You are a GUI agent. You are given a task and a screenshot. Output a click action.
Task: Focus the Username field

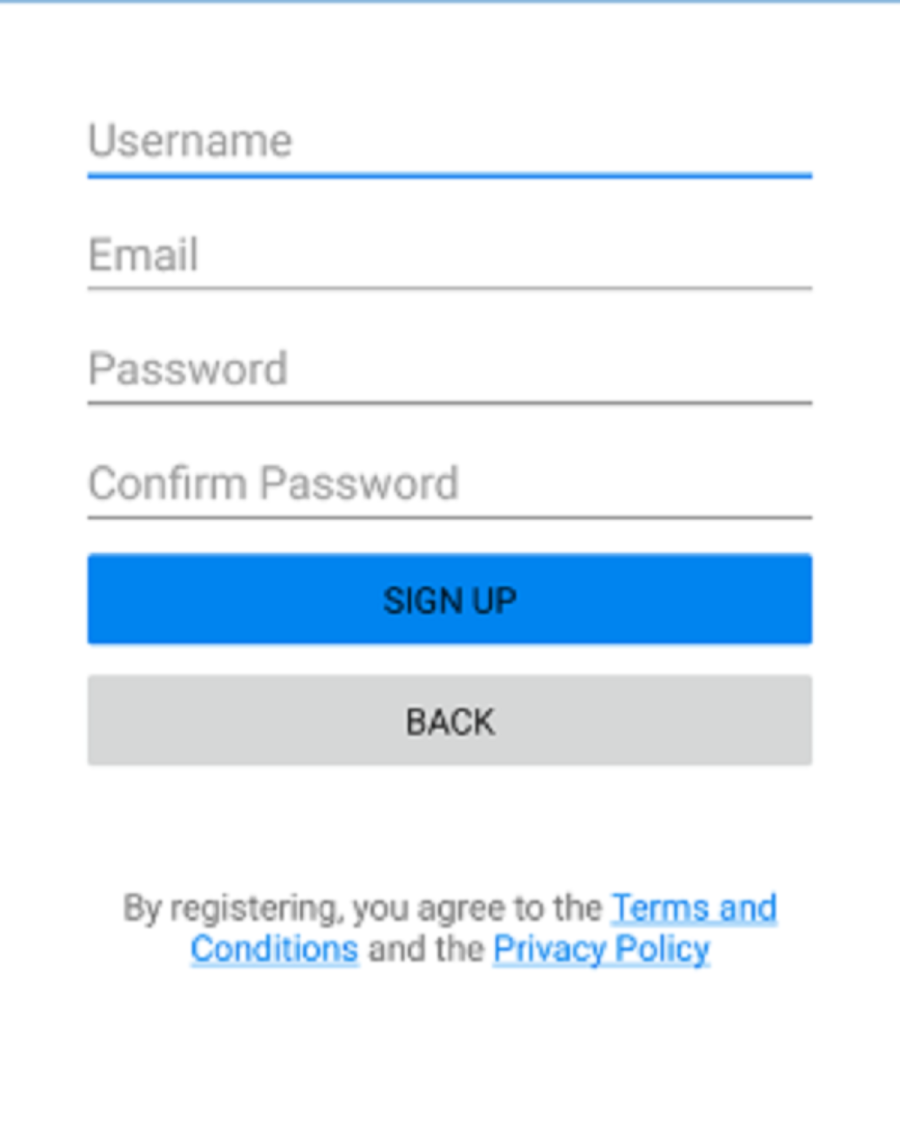point(449,142)
